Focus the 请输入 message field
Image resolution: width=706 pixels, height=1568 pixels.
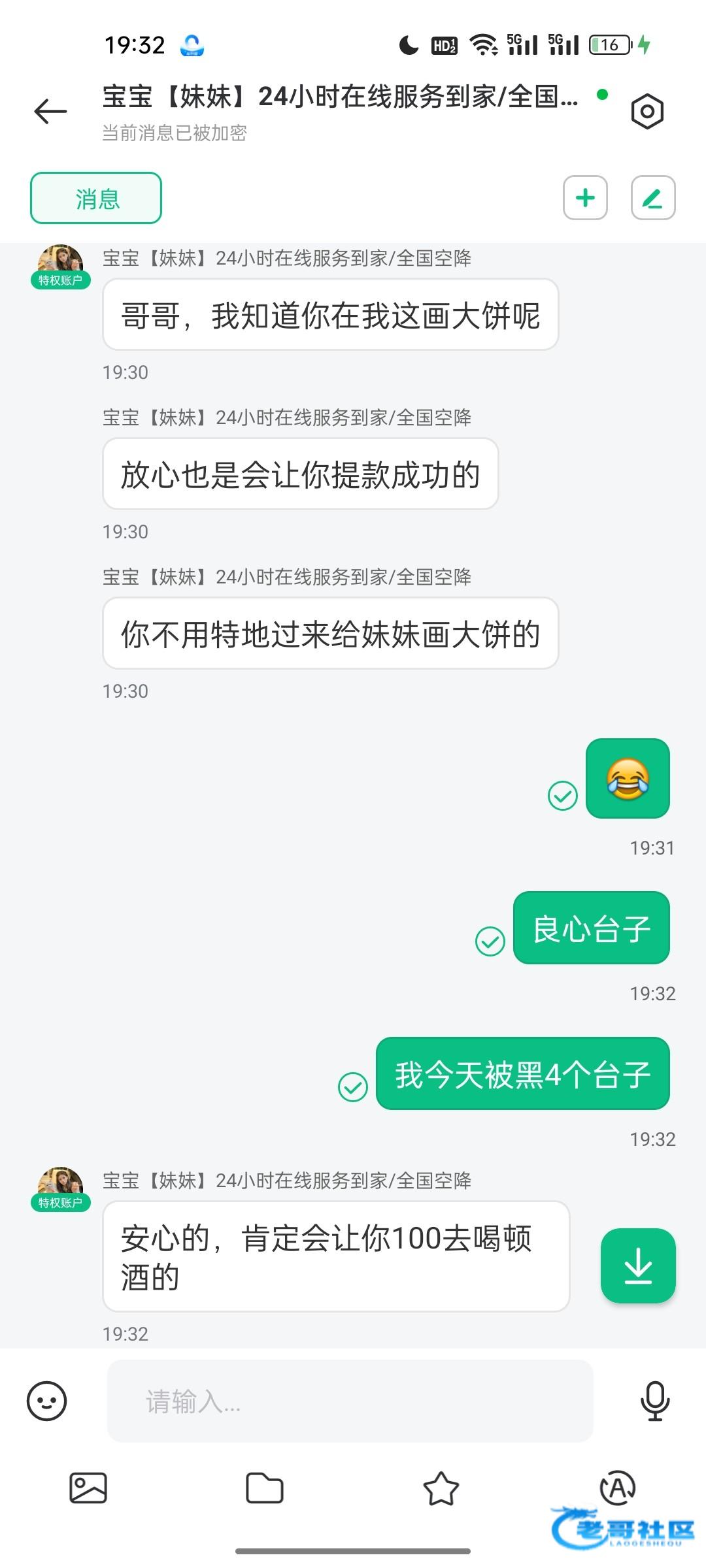(350, 1401)
